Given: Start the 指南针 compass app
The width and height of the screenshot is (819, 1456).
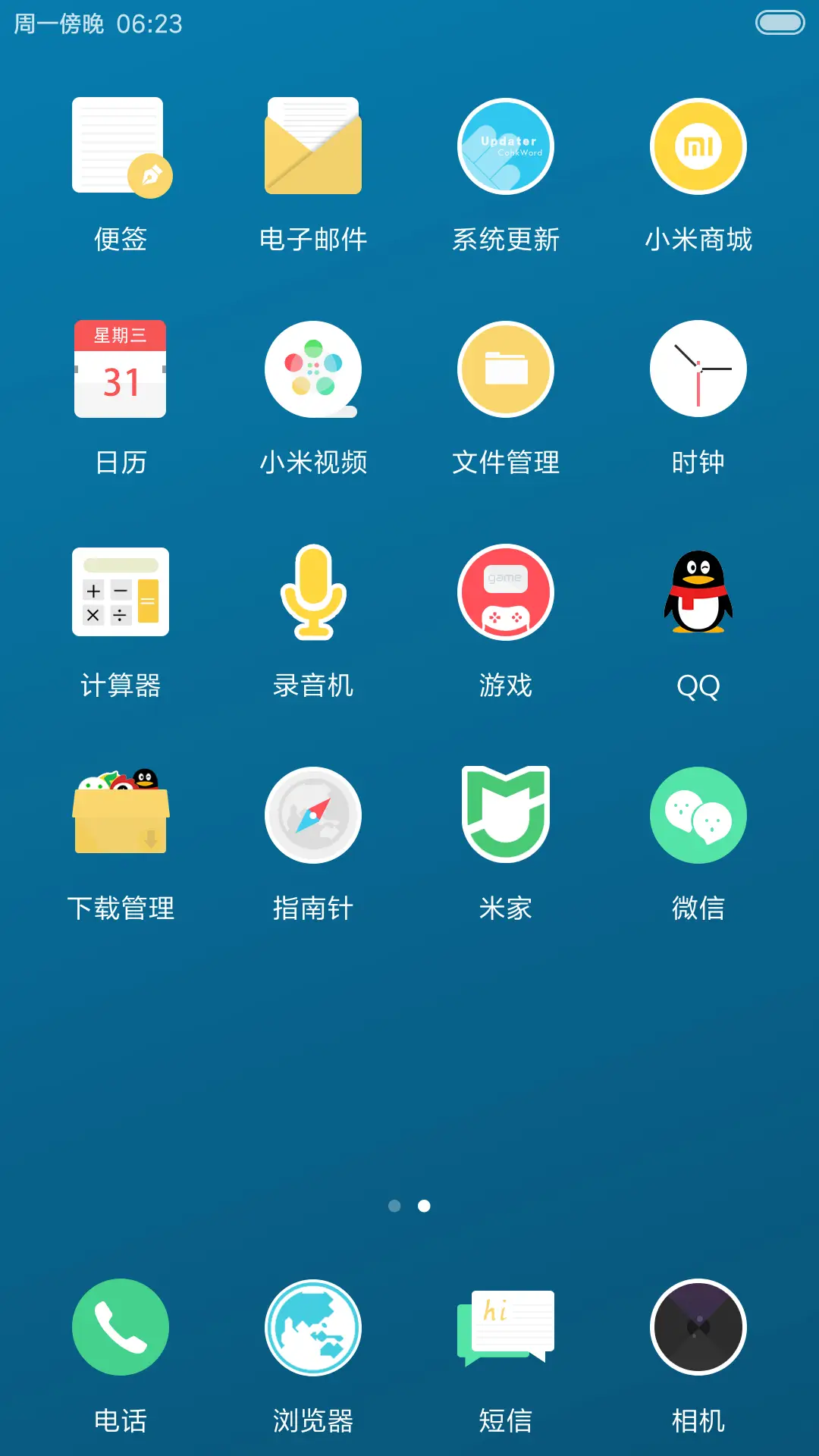Looking at the screenshot, I should (313, 814).
